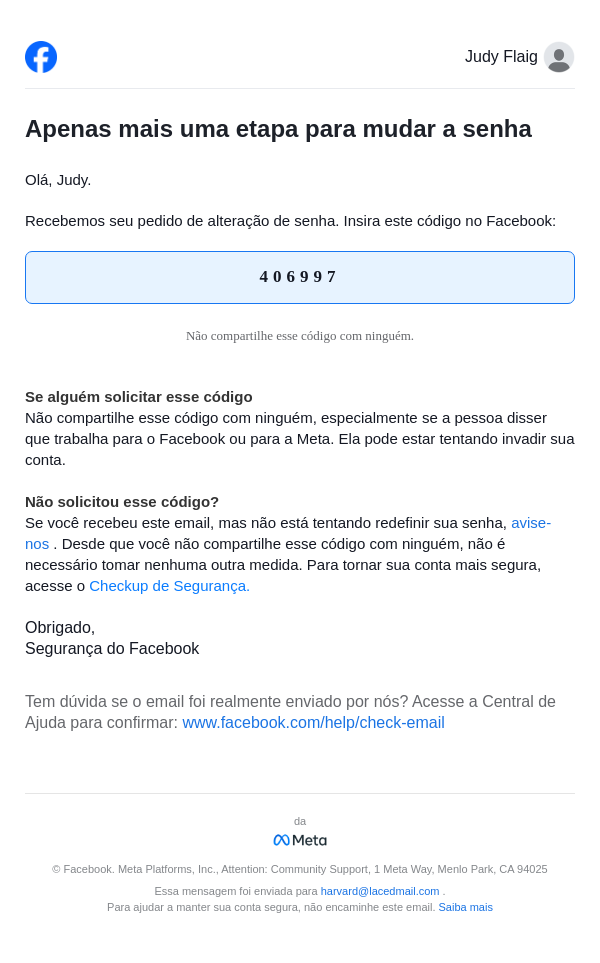Open the www.facebook.com/help/check-email link
Viewport: 600px width, 963px height.
point(313,723)
